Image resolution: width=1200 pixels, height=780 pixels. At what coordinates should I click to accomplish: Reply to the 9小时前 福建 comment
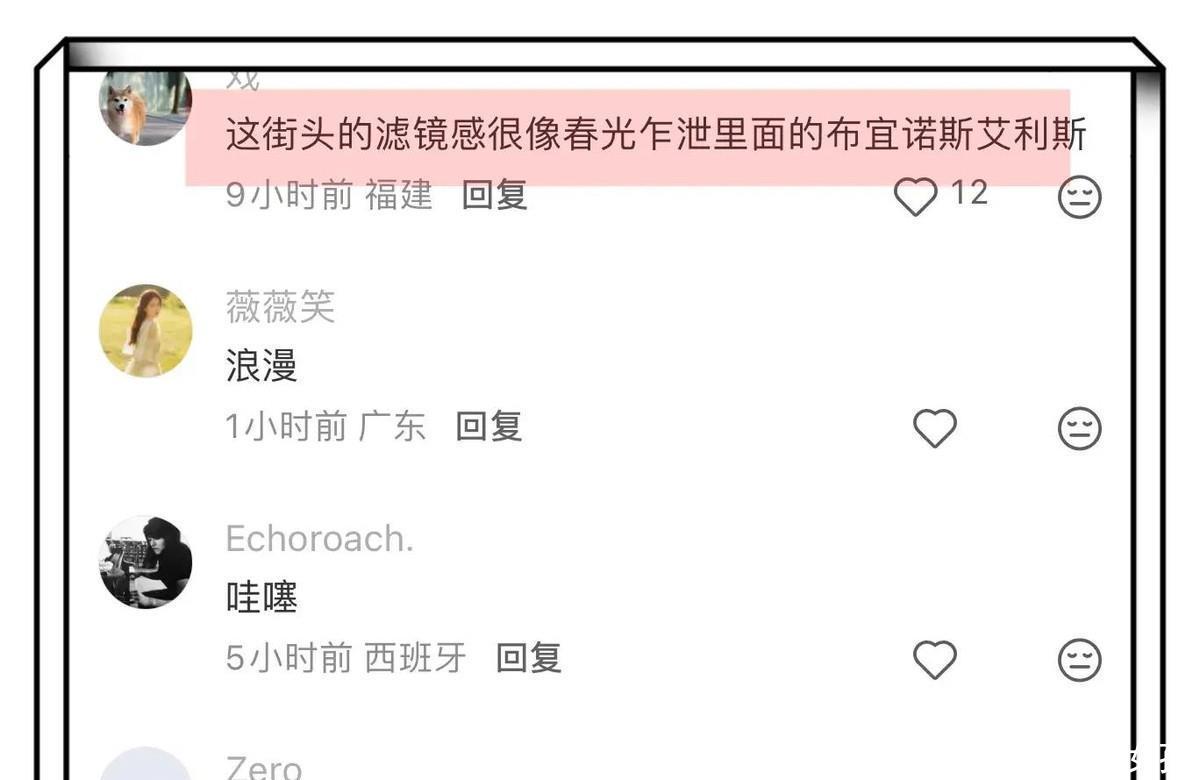pyautogui.click(x=494, y=195)
